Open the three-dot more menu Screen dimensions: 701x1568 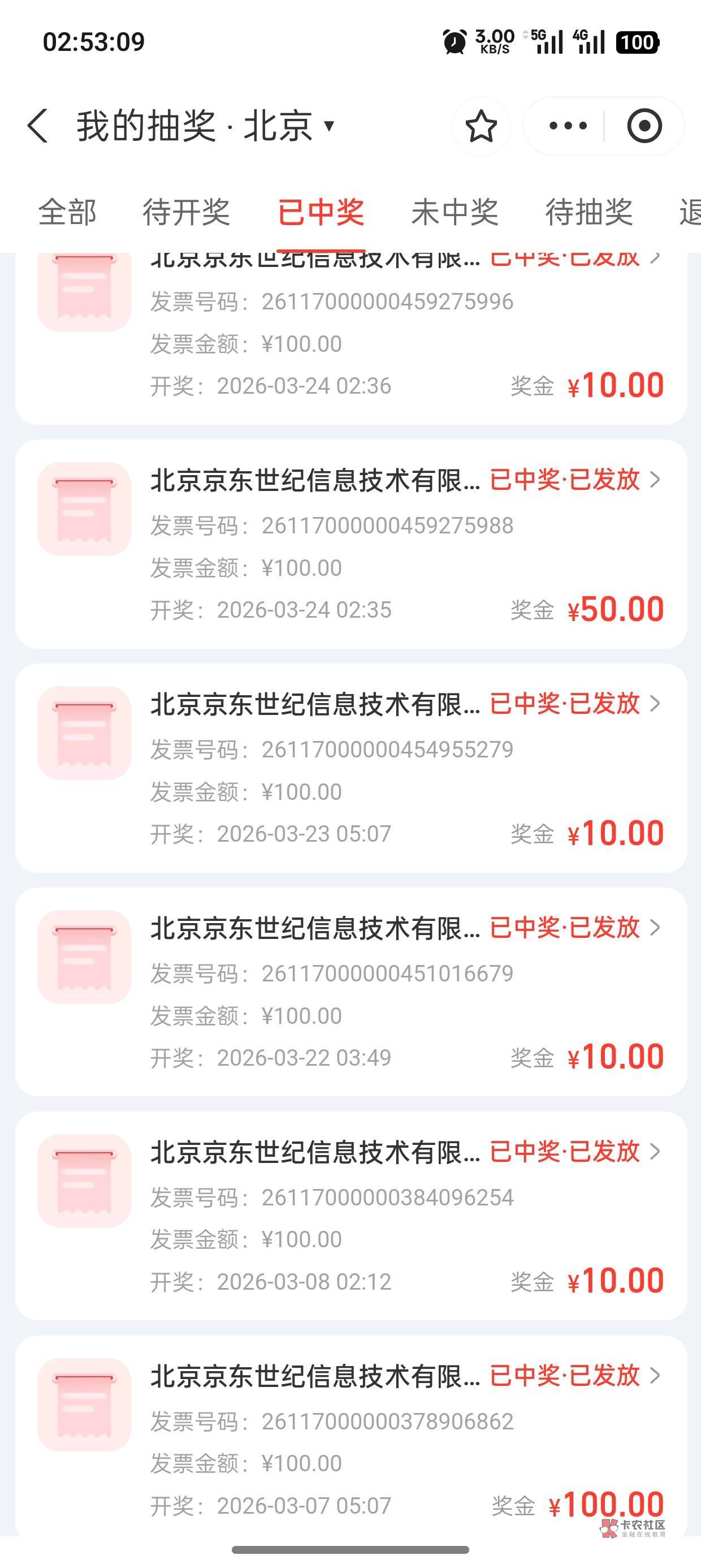point(568,126)
